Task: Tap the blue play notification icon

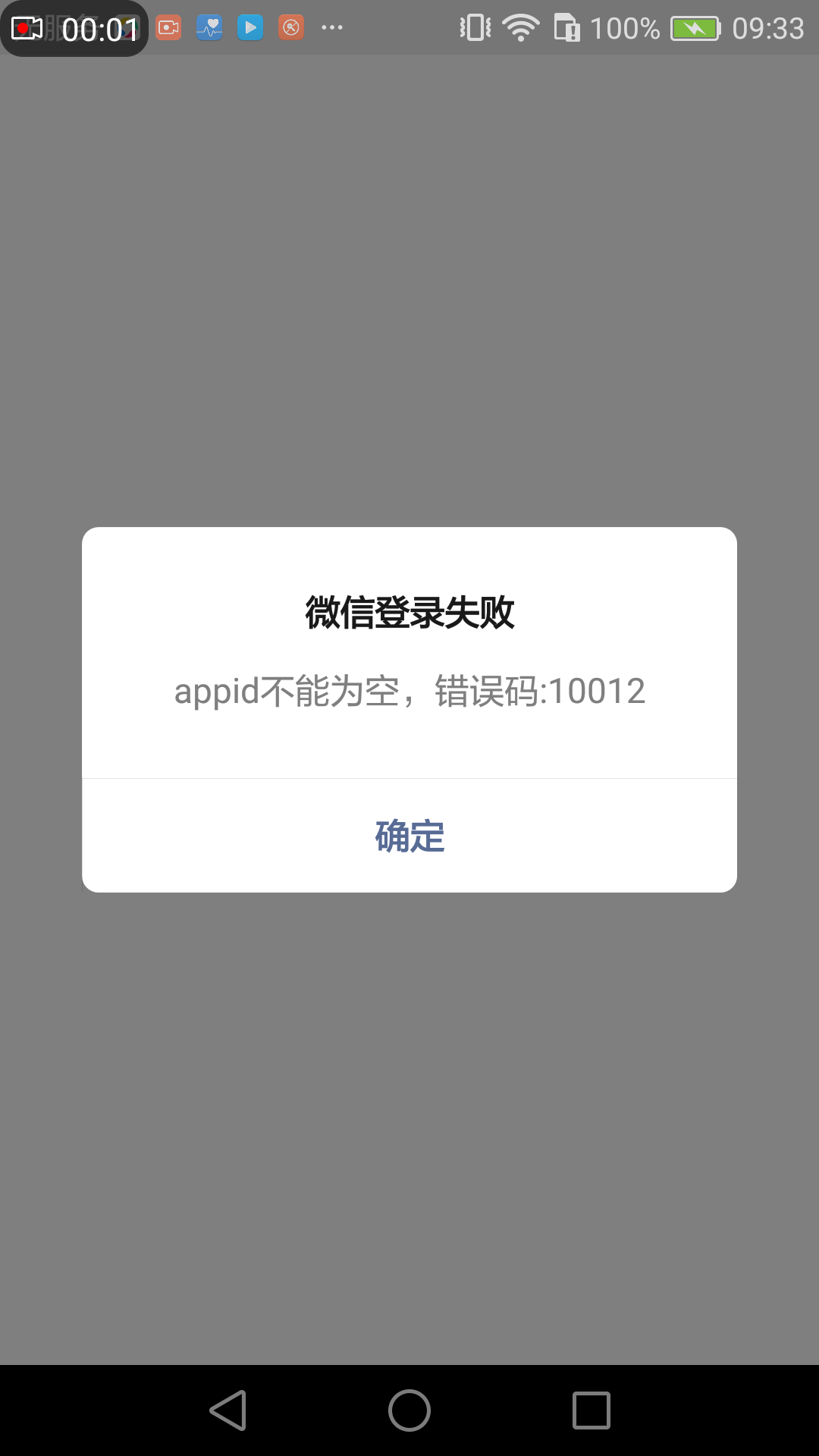Action: tap(250, 27)
